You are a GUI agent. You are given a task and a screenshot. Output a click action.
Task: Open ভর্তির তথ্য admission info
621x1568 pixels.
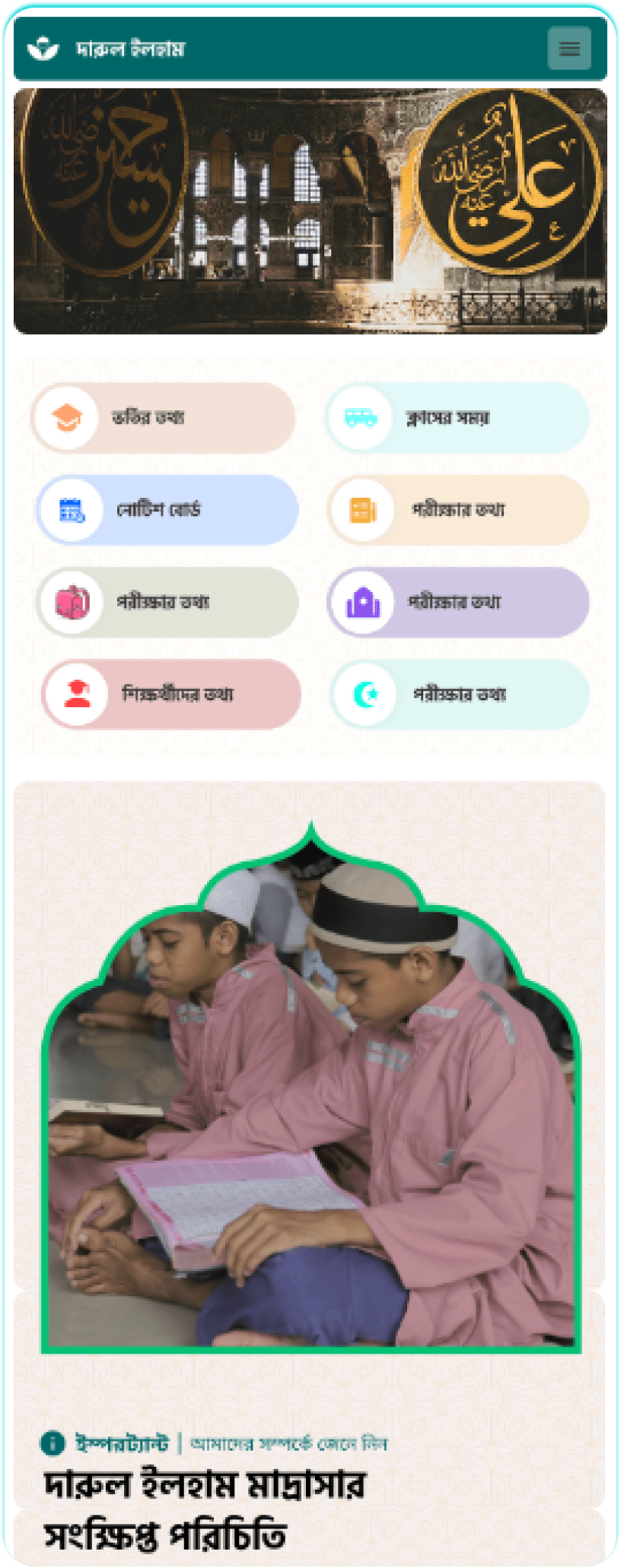click(x=163, y=418)
